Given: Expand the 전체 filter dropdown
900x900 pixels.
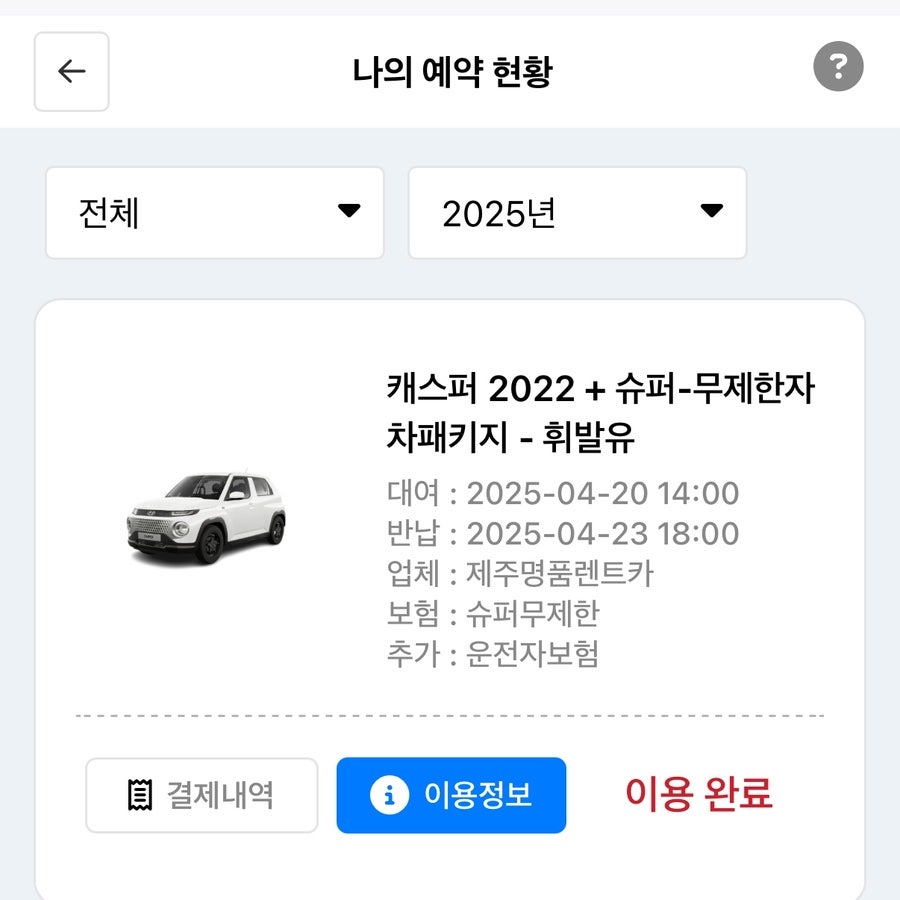Looking at the screenshot, I should tap(214, 213).
